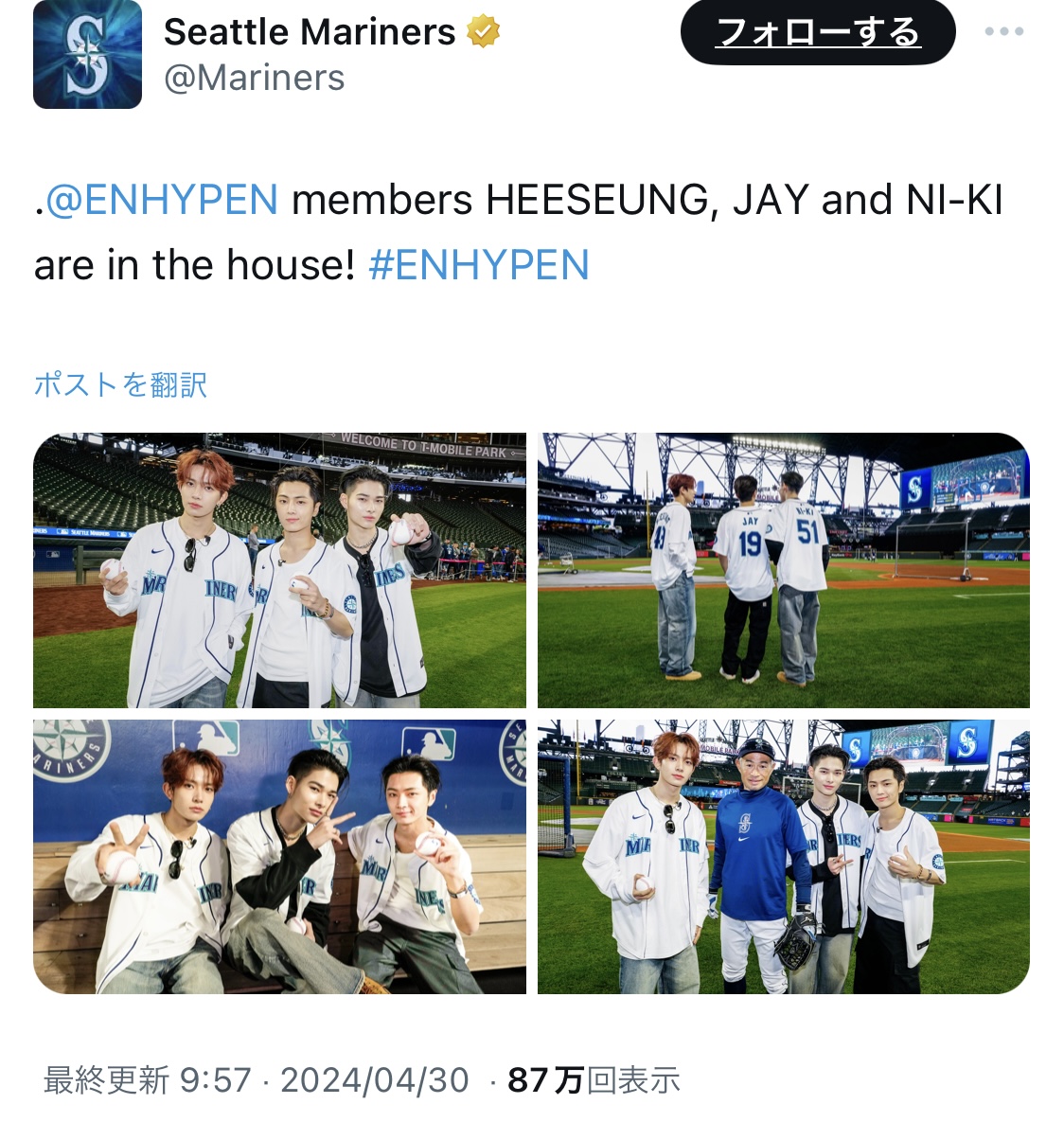Tap the フォローする follow button
This screenshot has height=1122, width=1064.
(817, 33)
